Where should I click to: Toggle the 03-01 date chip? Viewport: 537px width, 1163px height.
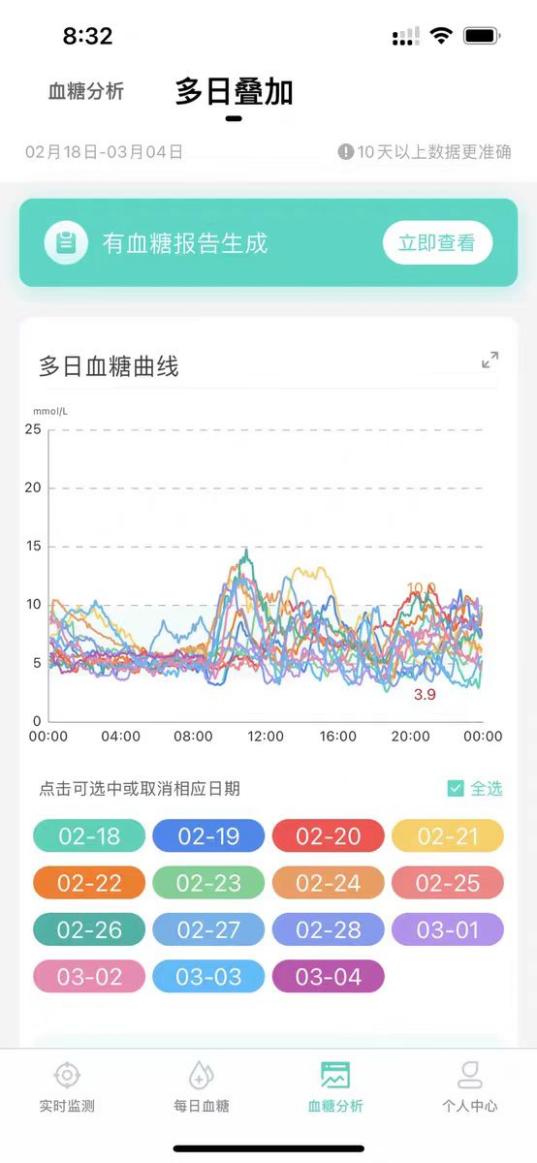[x=447, y=929]
